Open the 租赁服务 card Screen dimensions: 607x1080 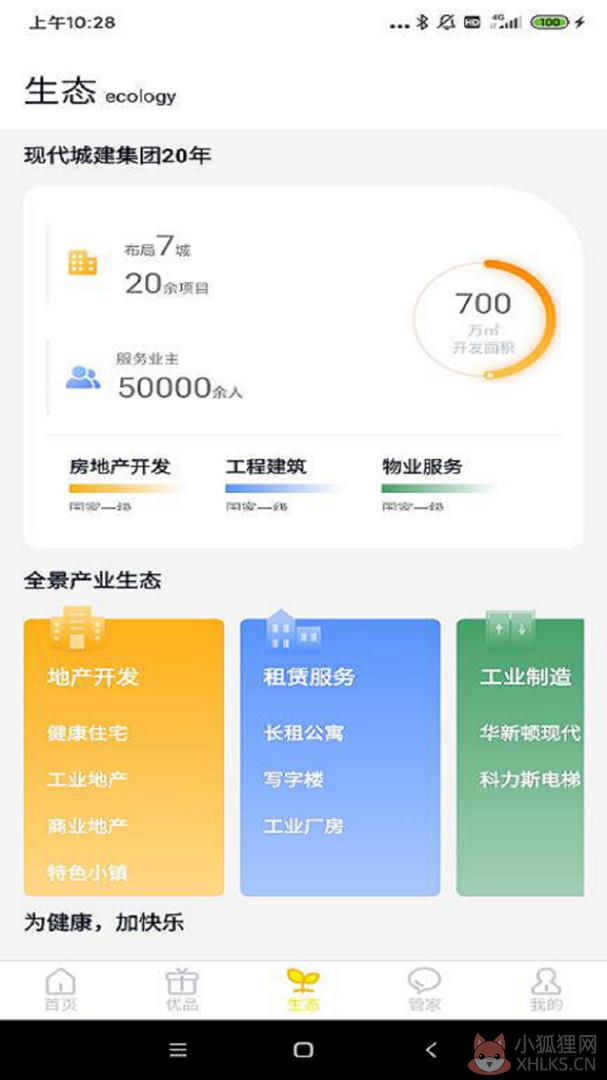coord(340,757)
